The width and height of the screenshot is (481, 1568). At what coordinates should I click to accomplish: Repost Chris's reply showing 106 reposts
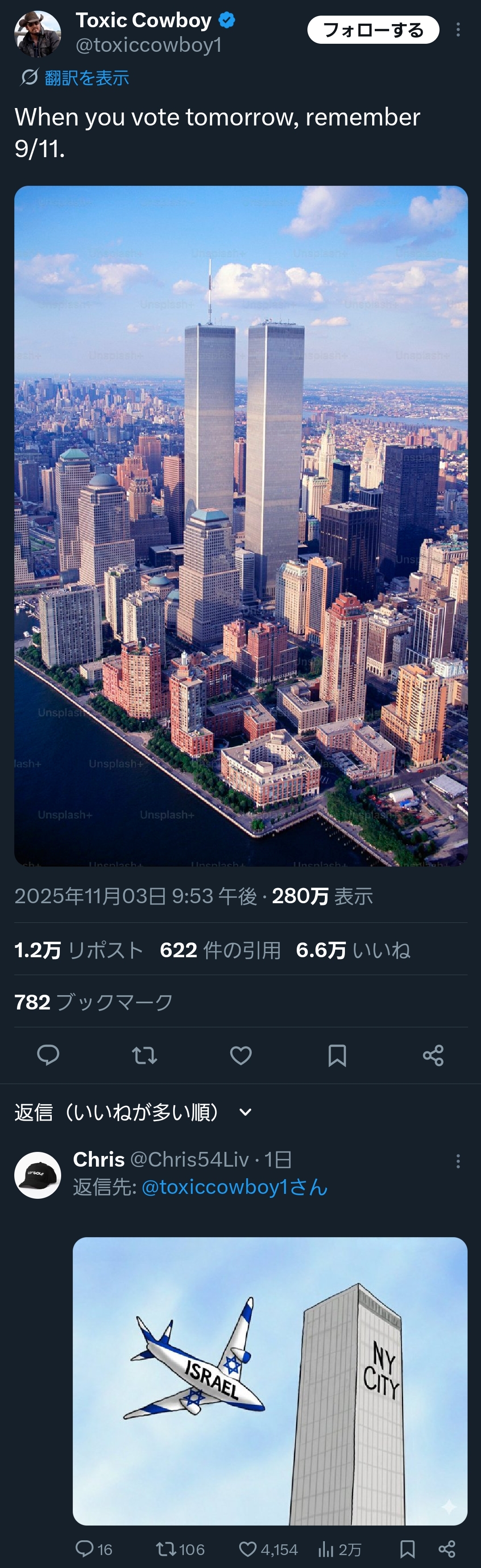tap(166, 1549)
